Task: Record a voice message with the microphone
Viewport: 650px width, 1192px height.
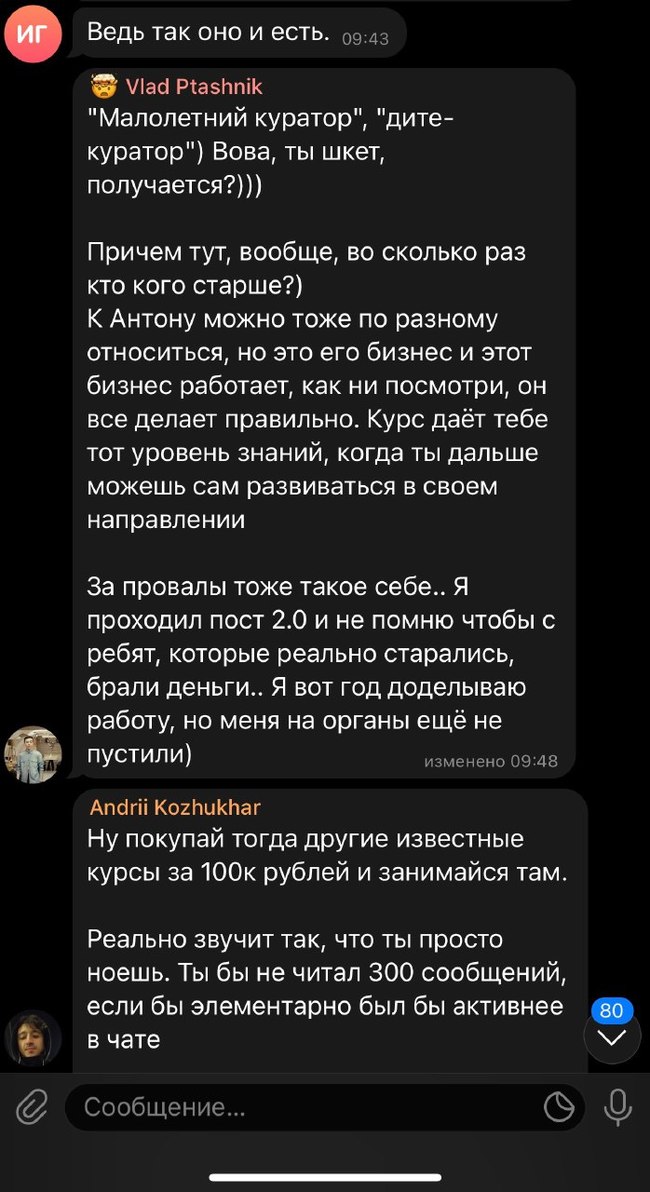Action: click(617, 1107)
